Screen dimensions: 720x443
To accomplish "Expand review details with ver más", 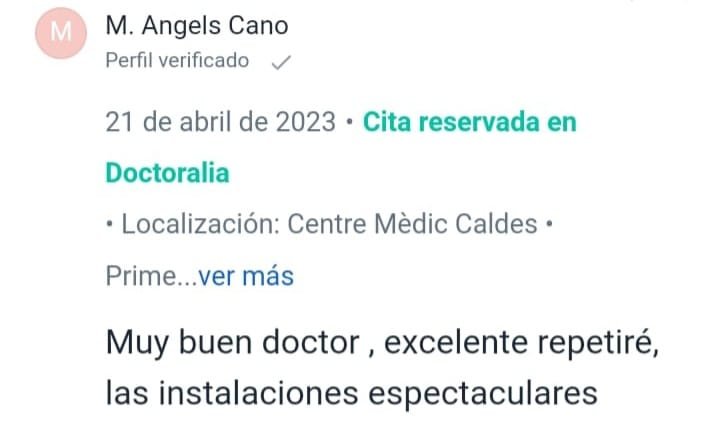I will click(x=246, y=276).
